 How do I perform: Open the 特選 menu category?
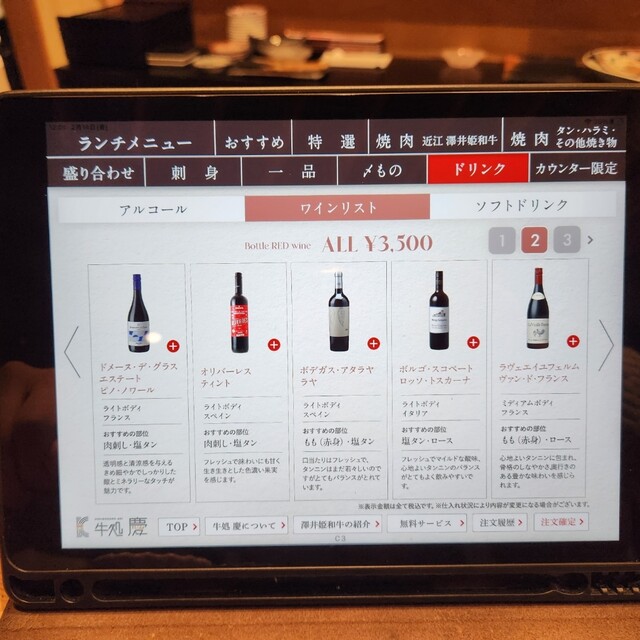pyautogui.click(x=330, y=141)
